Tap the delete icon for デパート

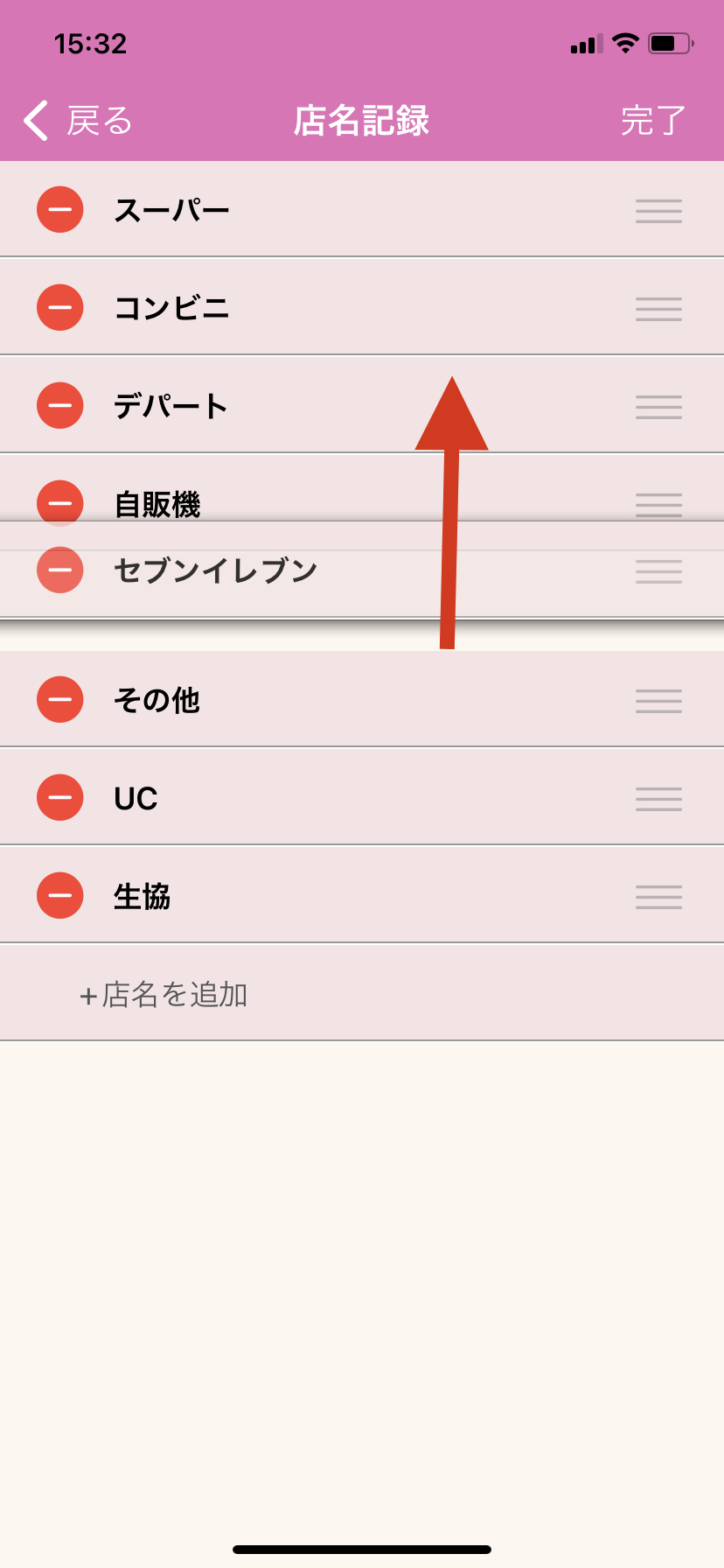pyautogui.click(x=60, y=406)
